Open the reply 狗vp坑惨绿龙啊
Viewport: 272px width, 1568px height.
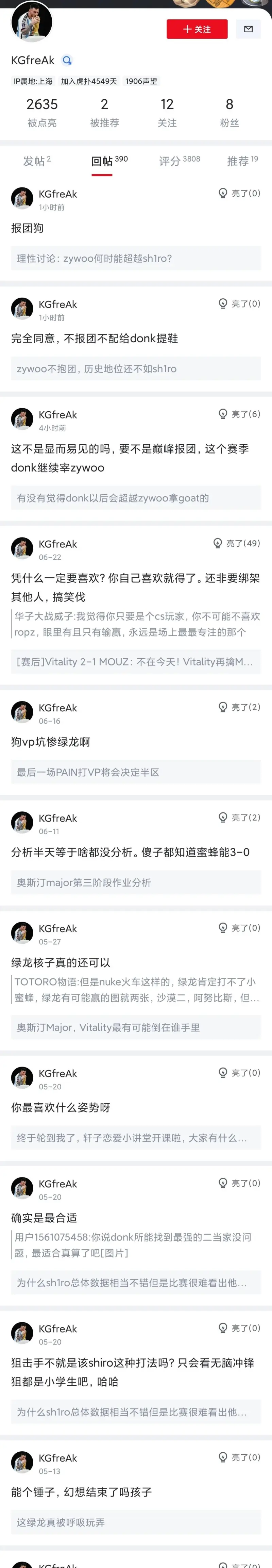(51, 741)
